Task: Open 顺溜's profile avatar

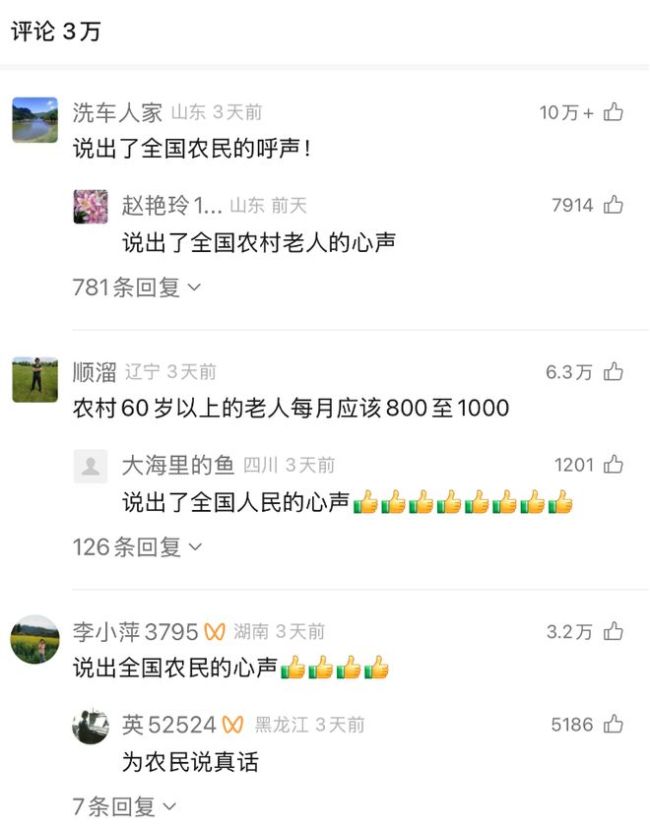Action: (35, 380)
